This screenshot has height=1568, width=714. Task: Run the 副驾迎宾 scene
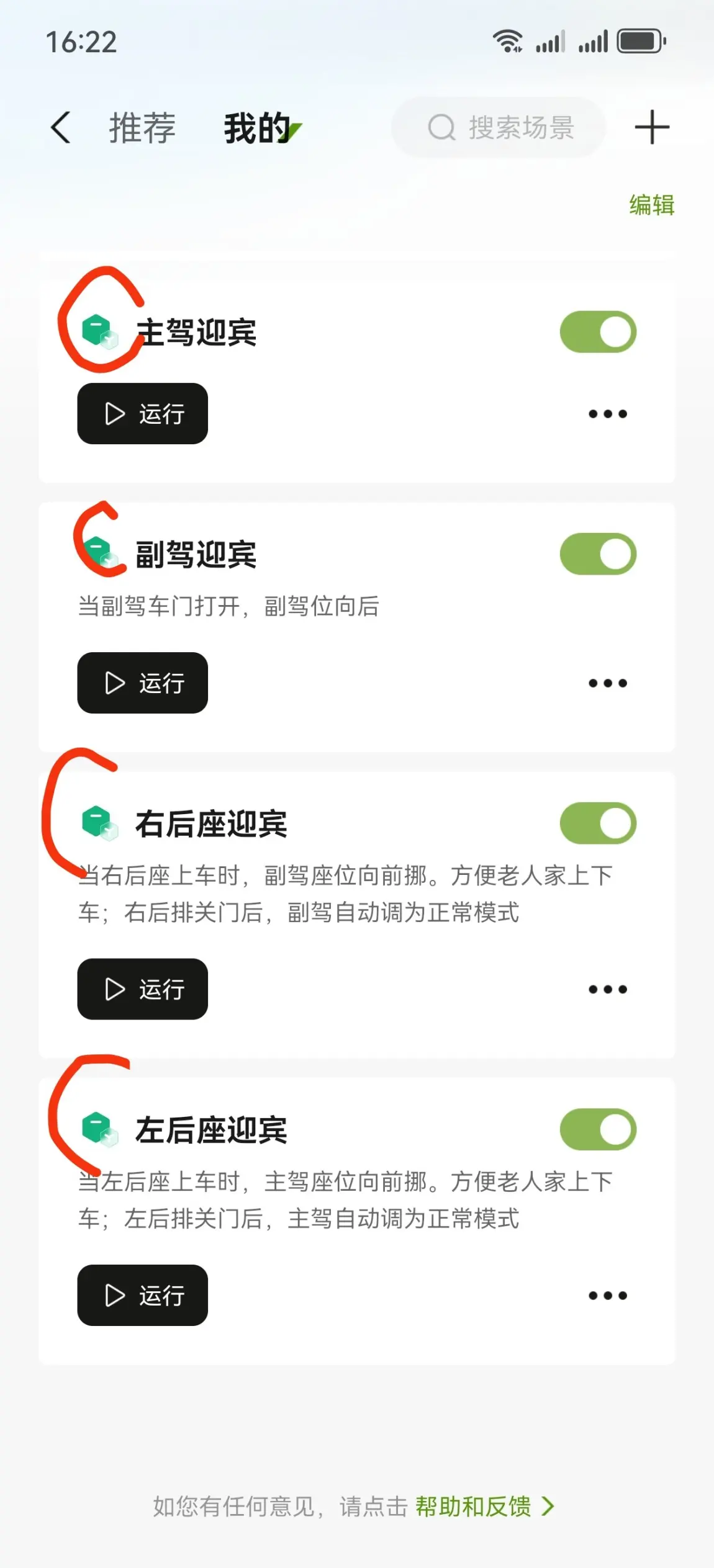(x=142, y=683)
